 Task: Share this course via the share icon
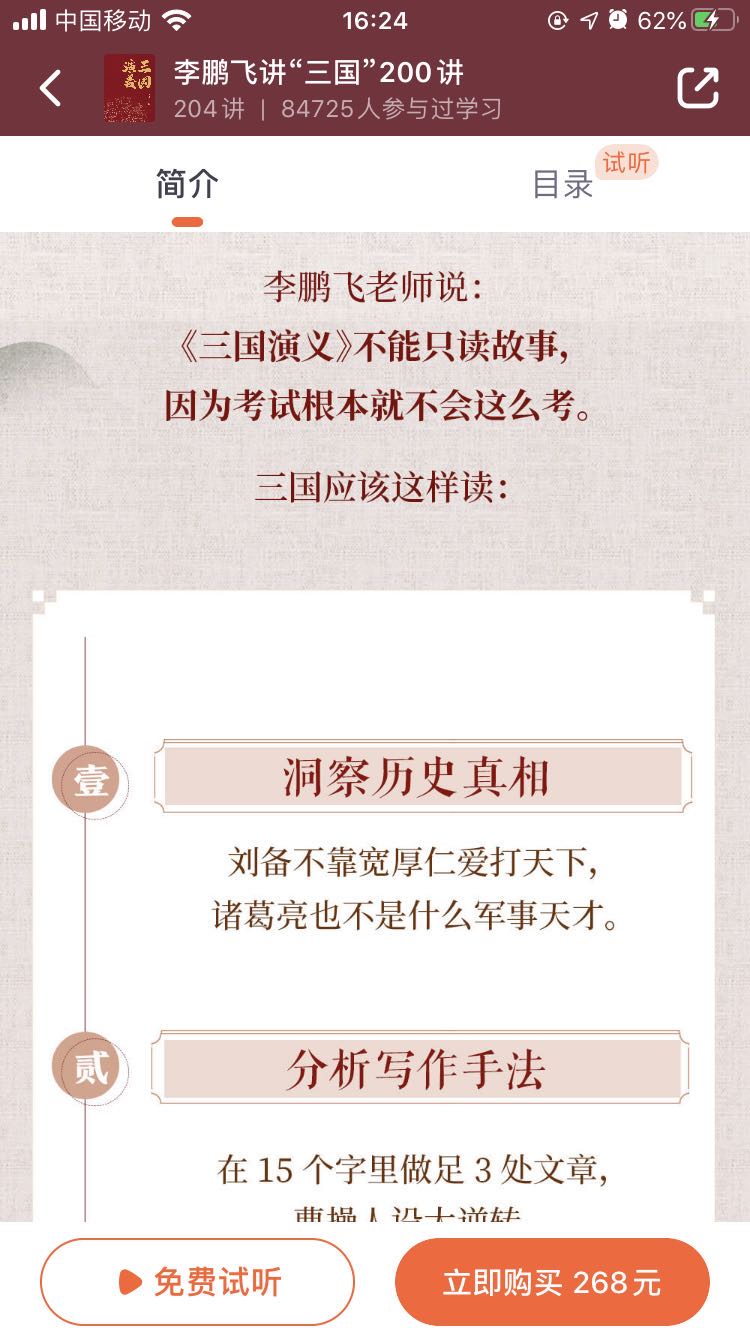(x=697, y=88)
